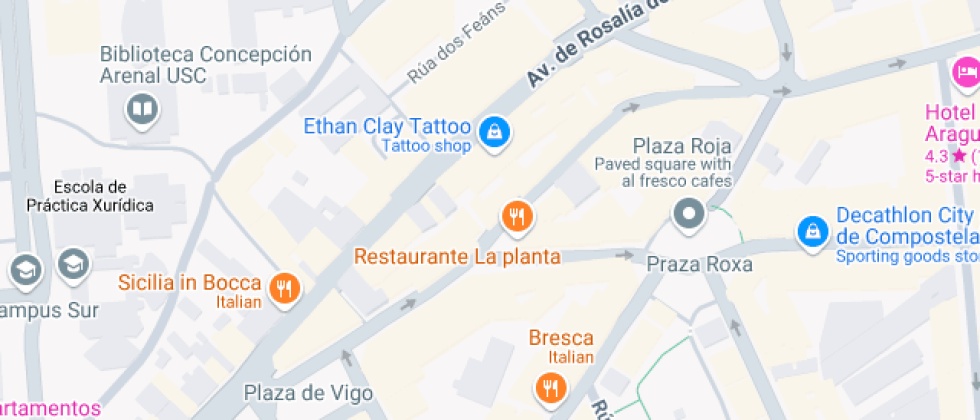The width and height of the screenshot is (980, 420).
Task: Select the Plaza Roja location marker
Action: coord(688,214)
